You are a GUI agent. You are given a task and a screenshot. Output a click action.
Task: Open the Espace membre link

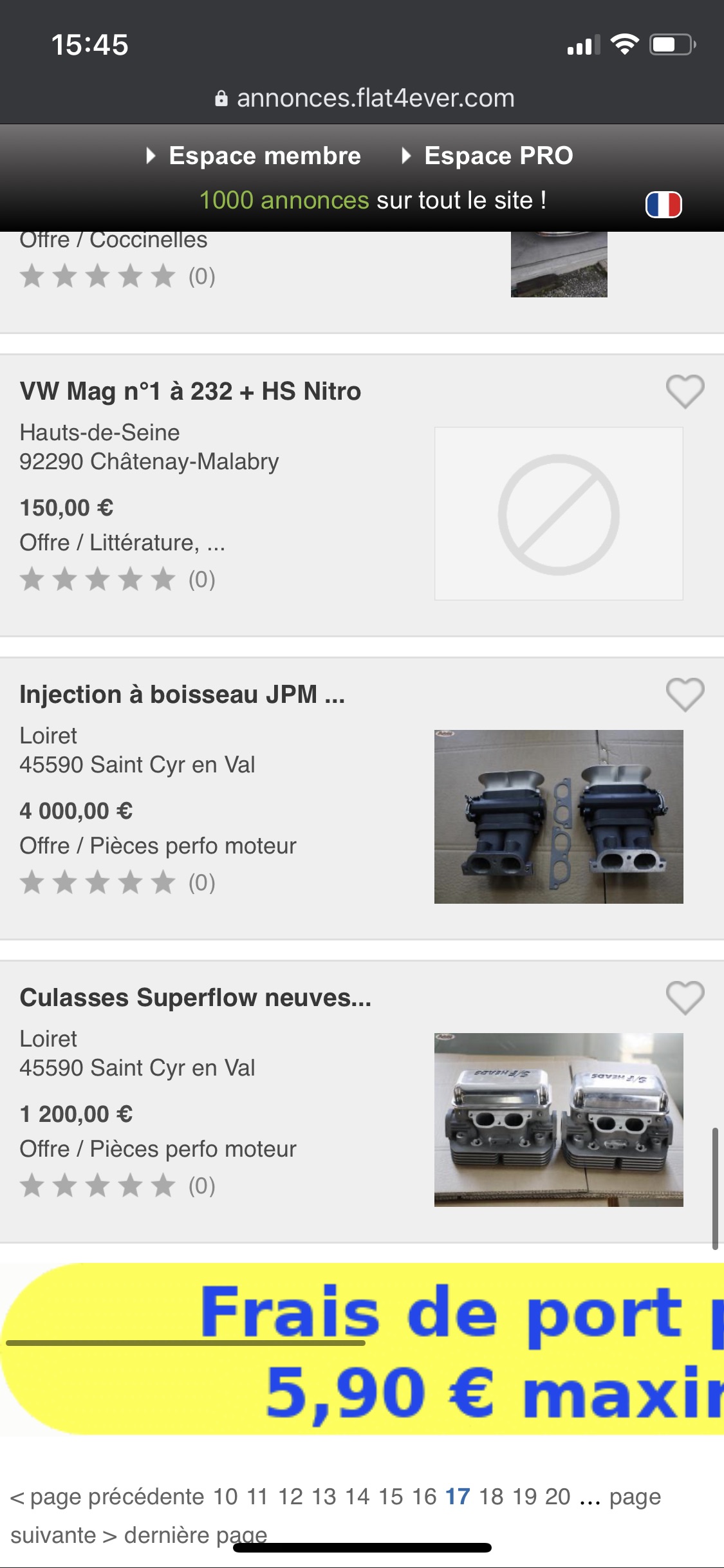(x=264, y=156)
